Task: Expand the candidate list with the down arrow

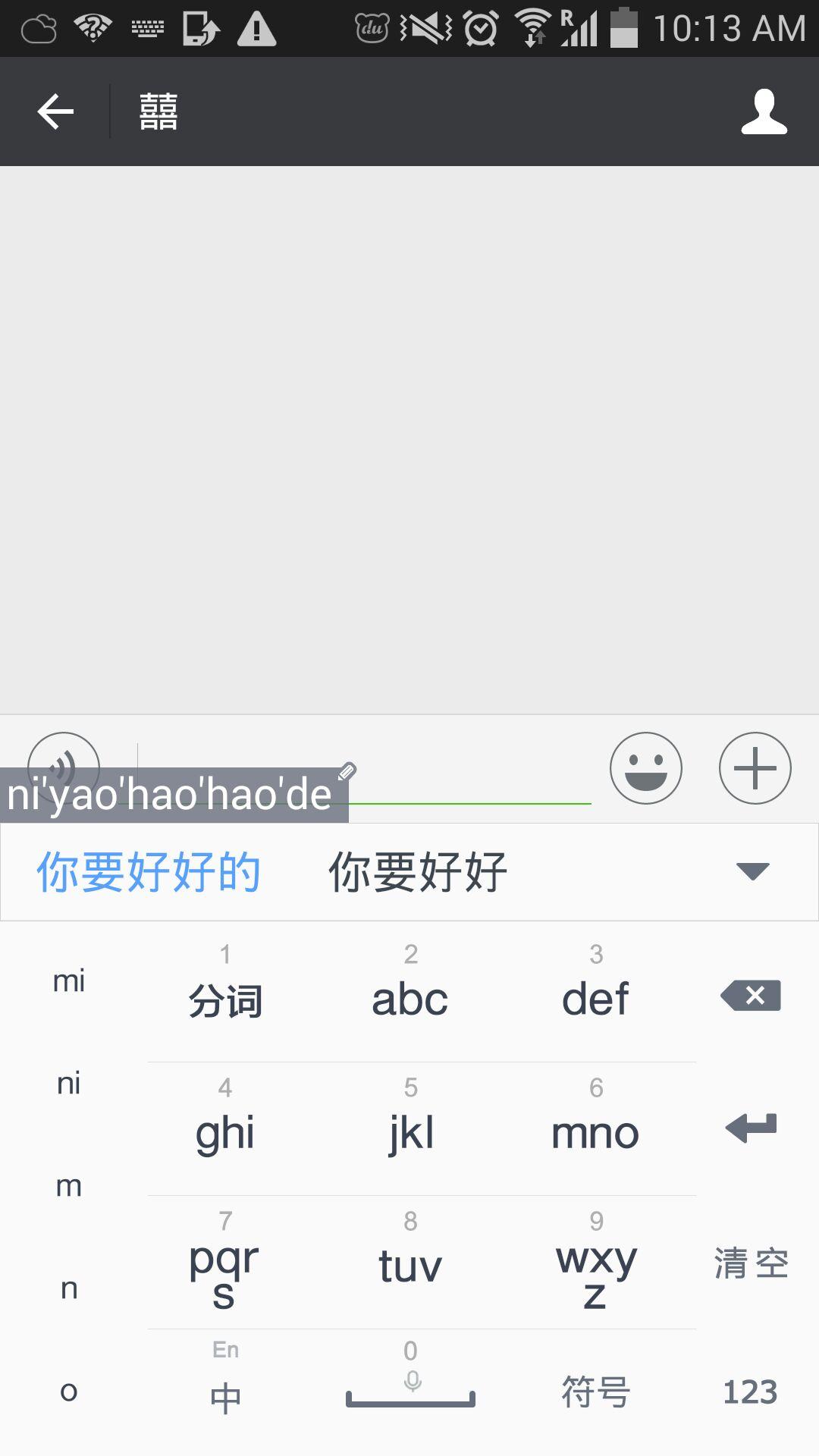Action: [750, 871]
